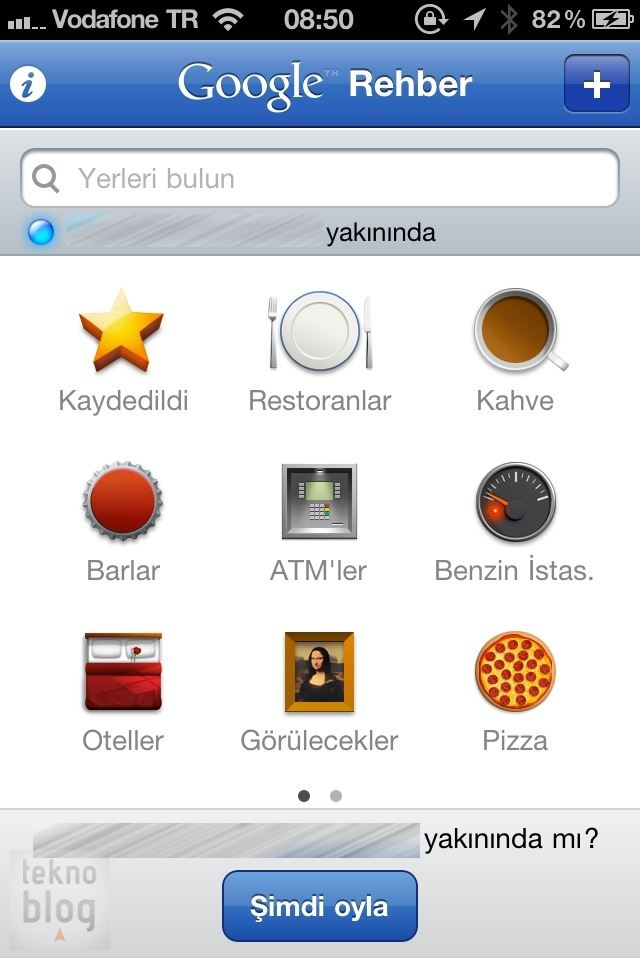
Task: Tap the plus button to add a category
Action: (596, 84)
